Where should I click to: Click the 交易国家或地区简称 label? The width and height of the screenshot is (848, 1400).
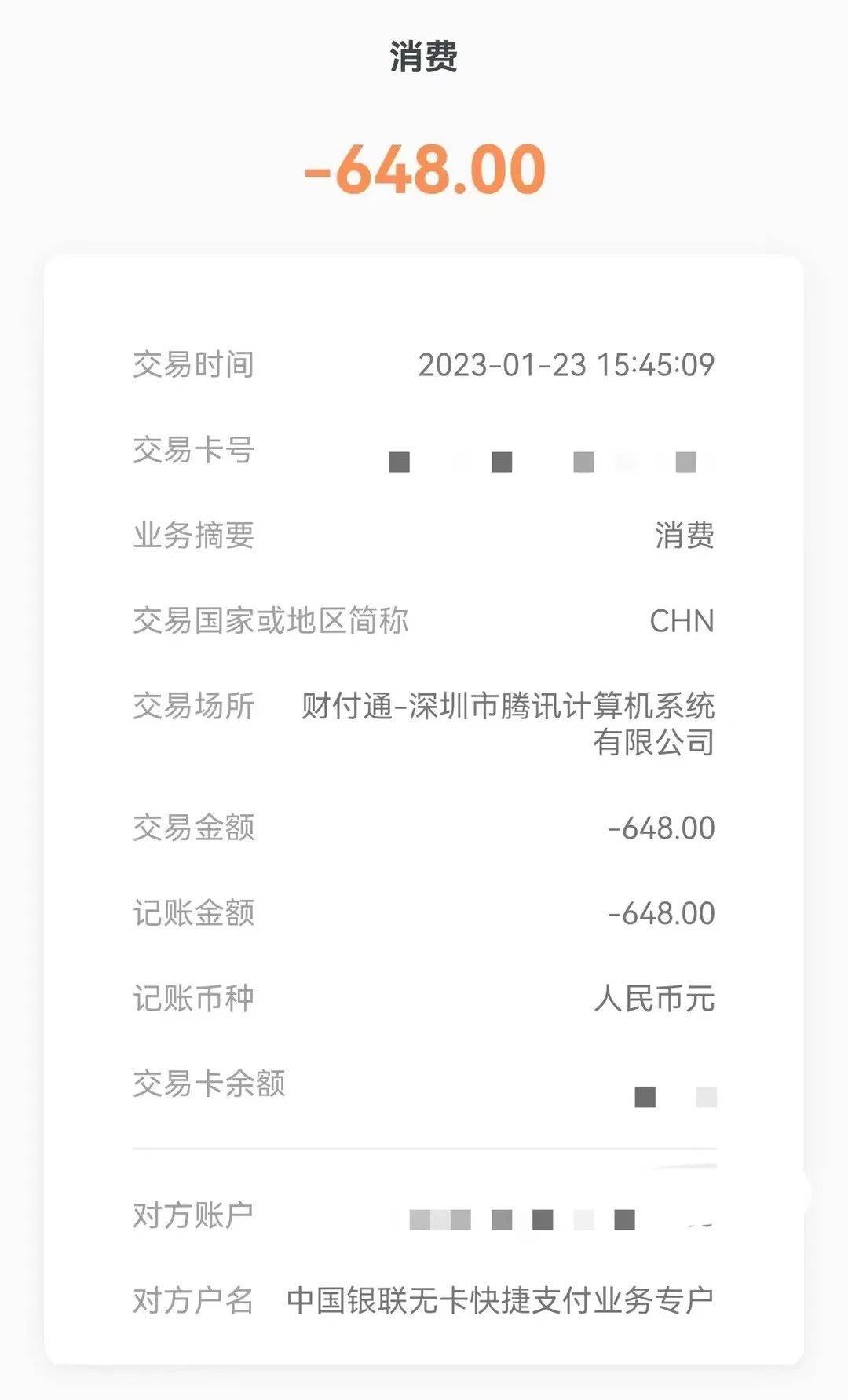270,620
